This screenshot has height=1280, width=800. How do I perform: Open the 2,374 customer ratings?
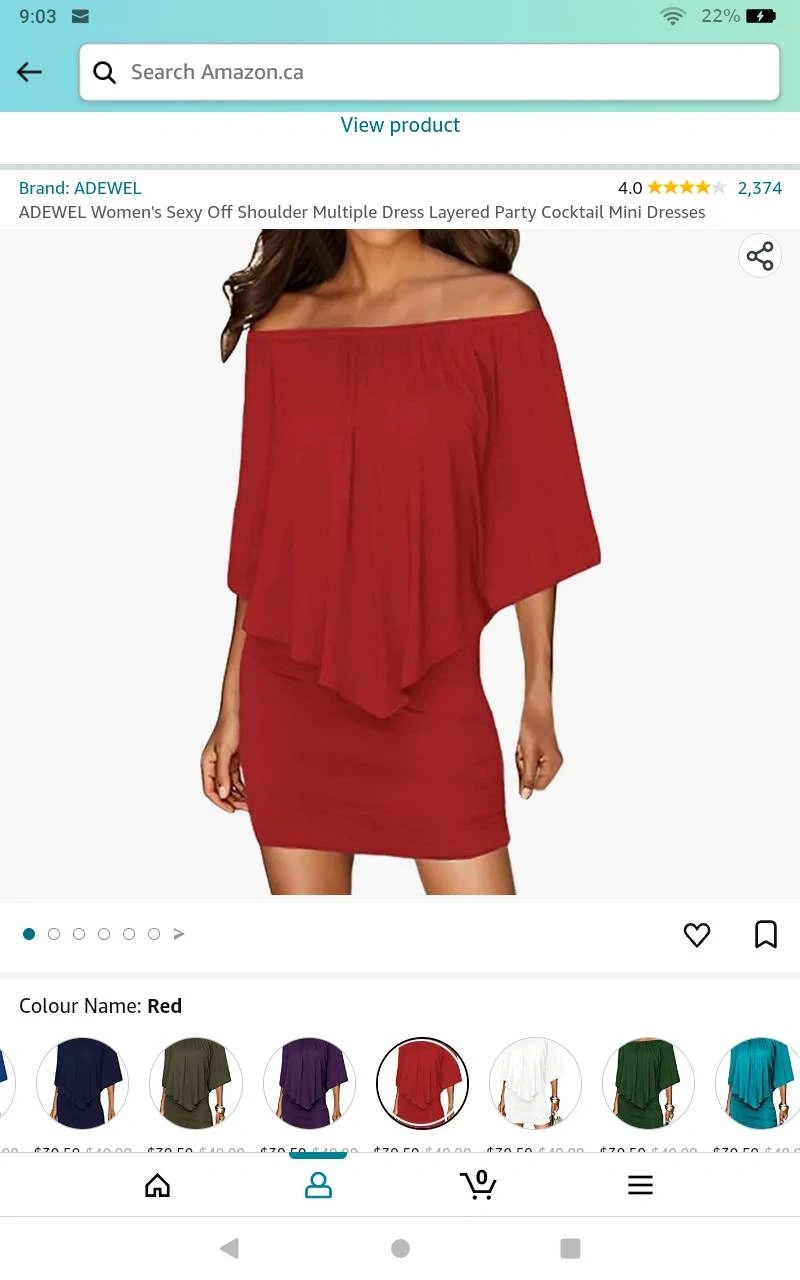759,188
